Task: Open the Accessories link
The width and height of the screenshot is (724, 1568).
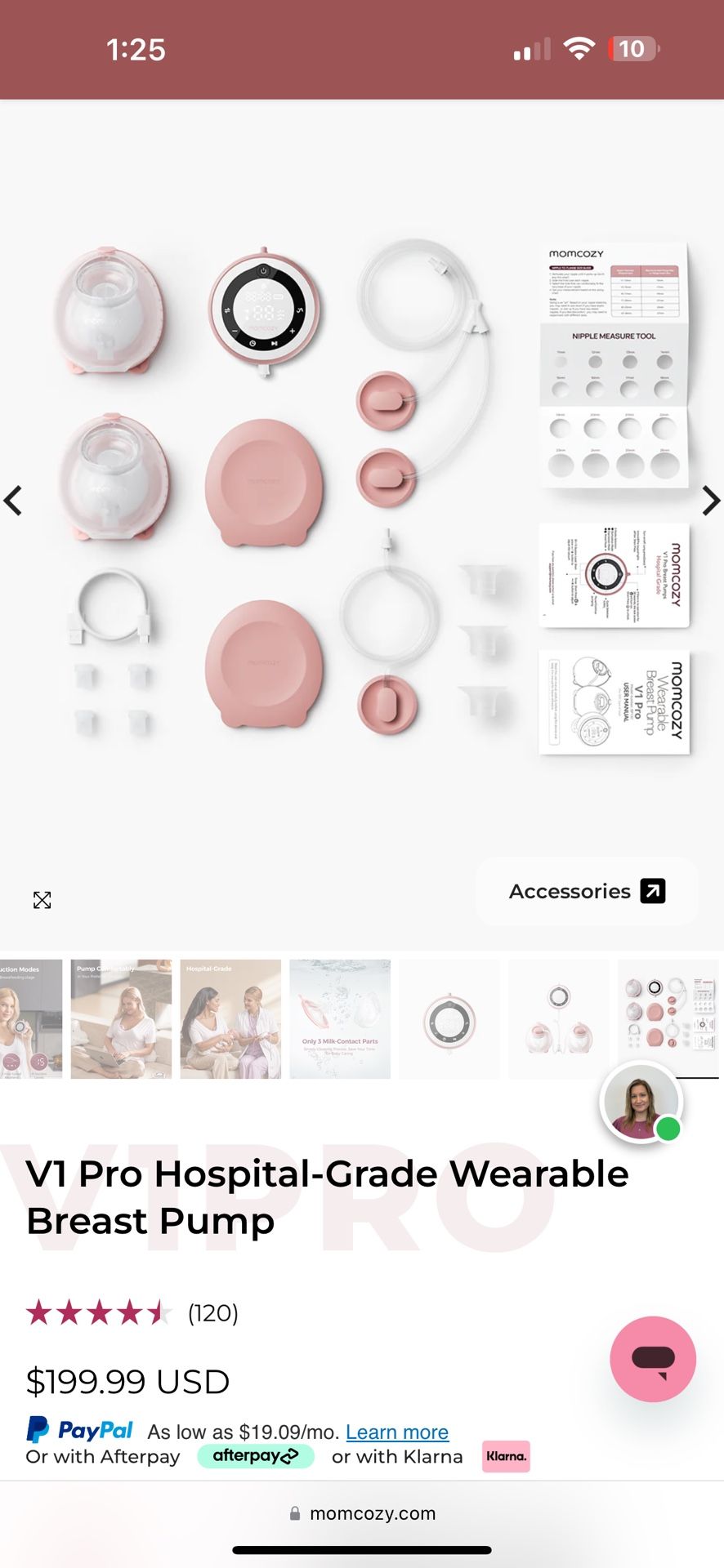Action: (587, 891)
